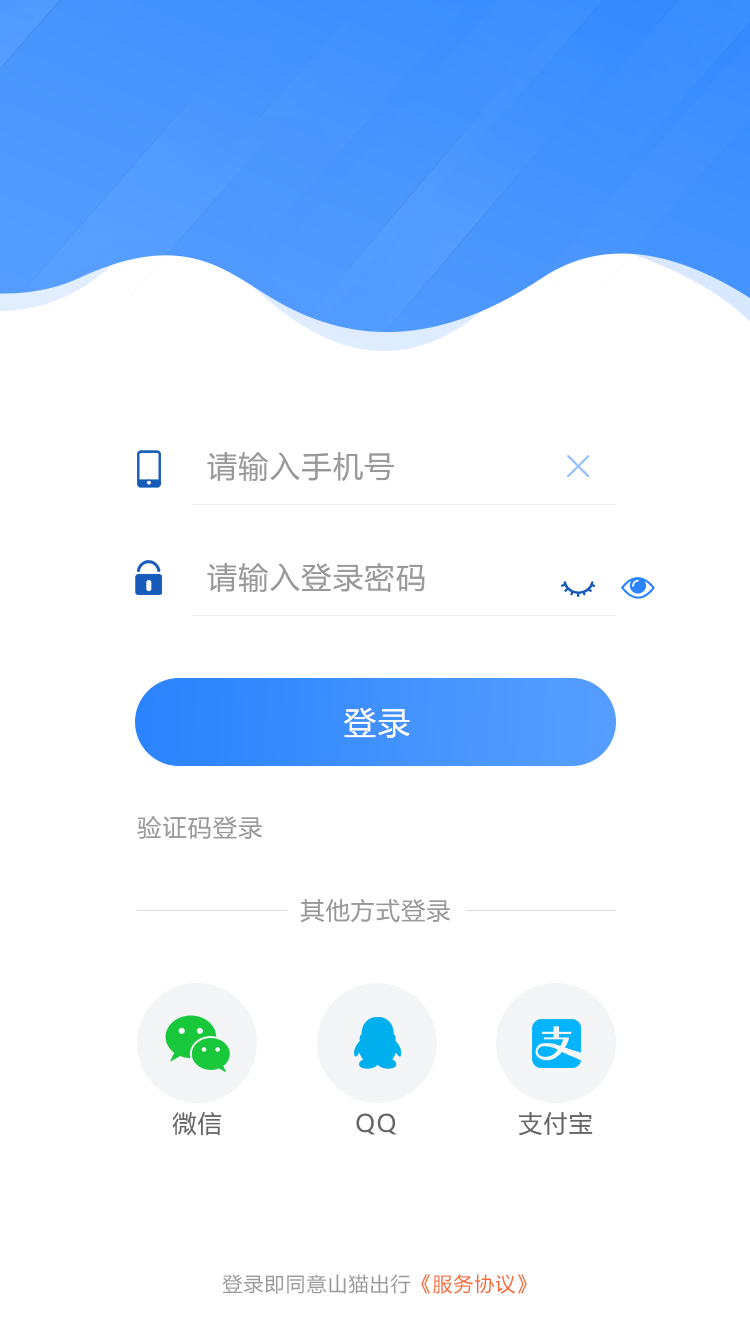Choose QQ login
Image resolution: width=750 pixels, height=1334 pixels.
377,1043
